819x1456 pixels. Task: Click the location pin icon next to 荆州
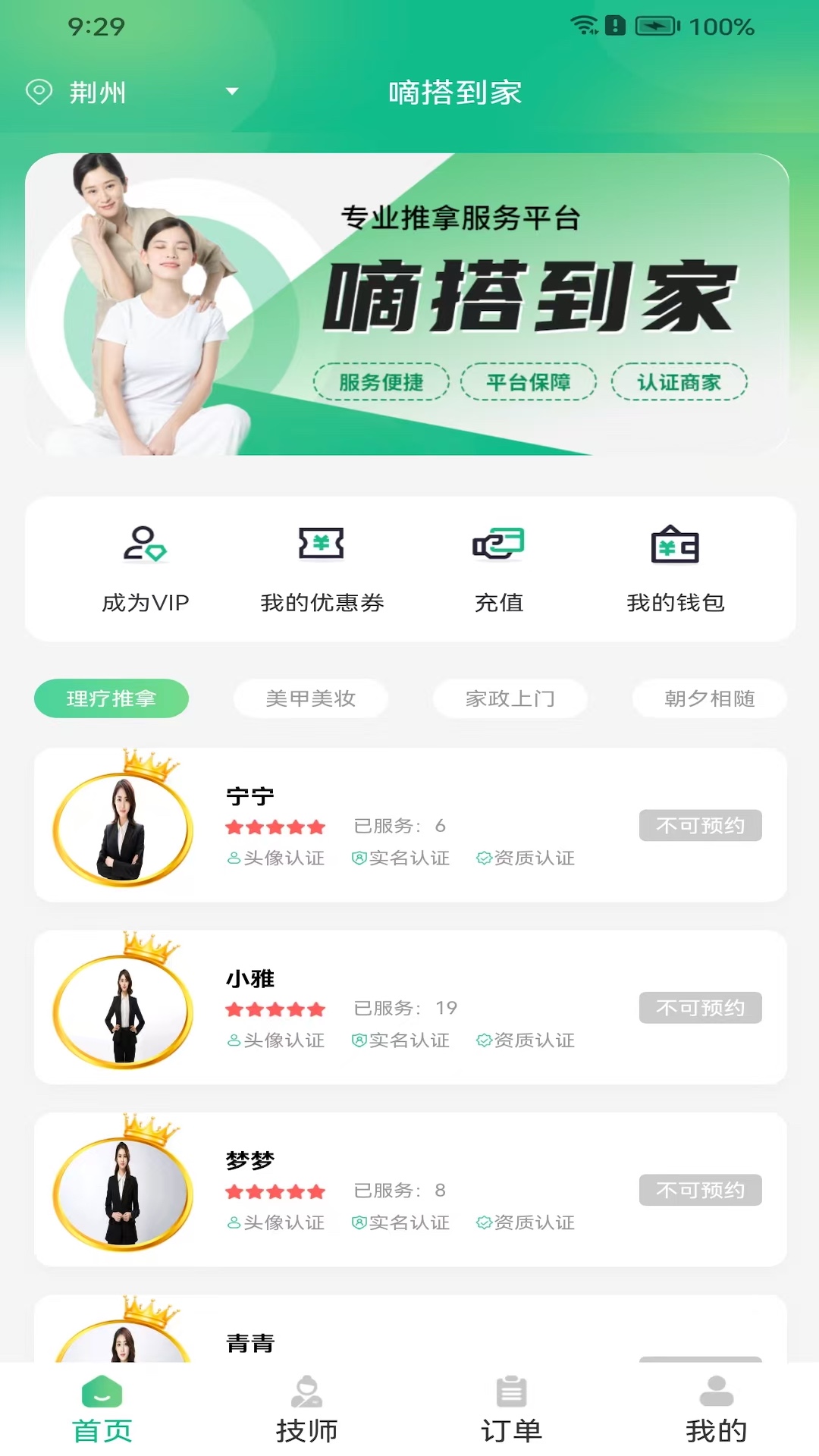pyautogui.click(x=38, y=93)
